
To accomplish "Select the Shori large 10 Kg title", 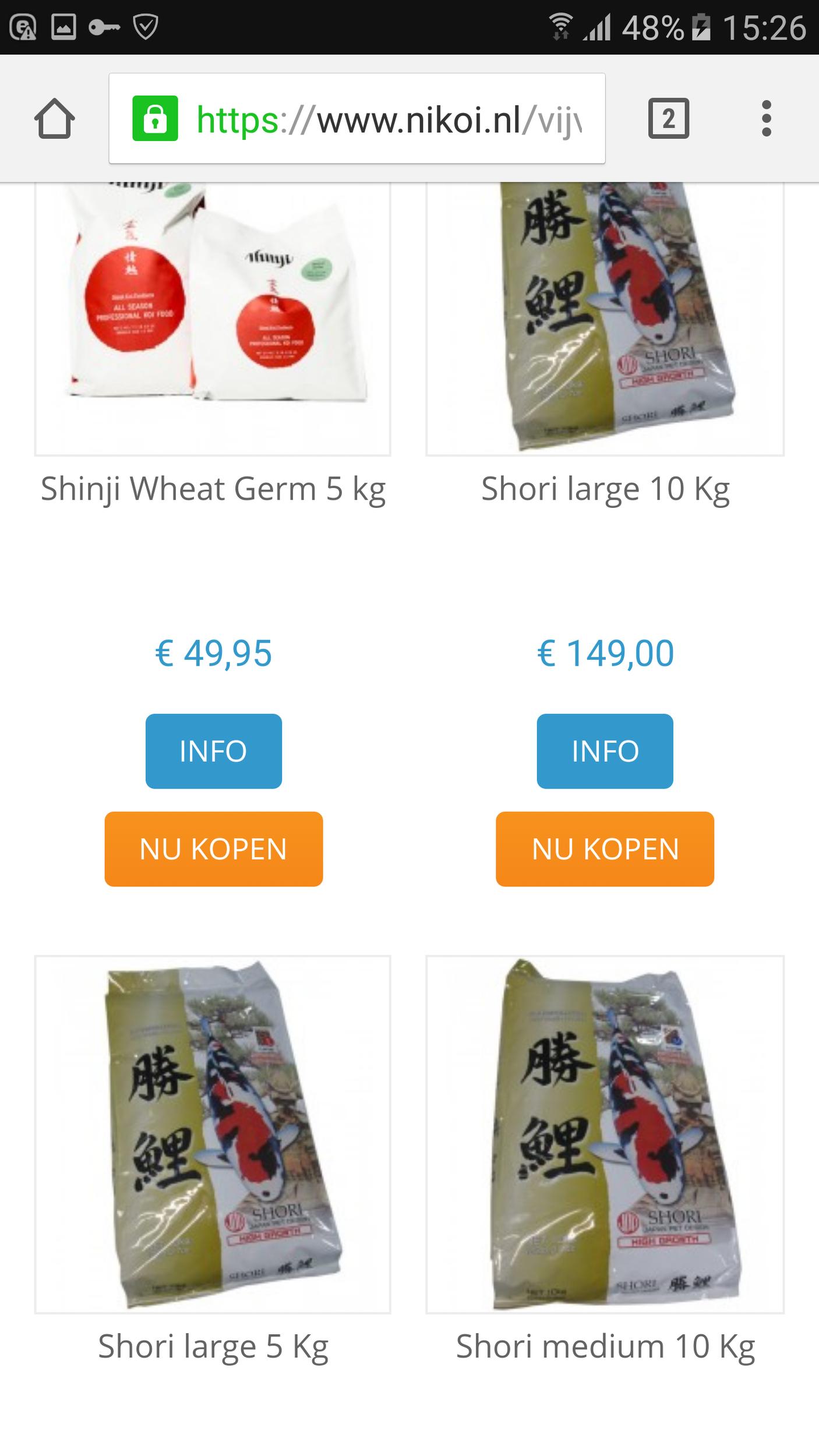I will [605, 489].
